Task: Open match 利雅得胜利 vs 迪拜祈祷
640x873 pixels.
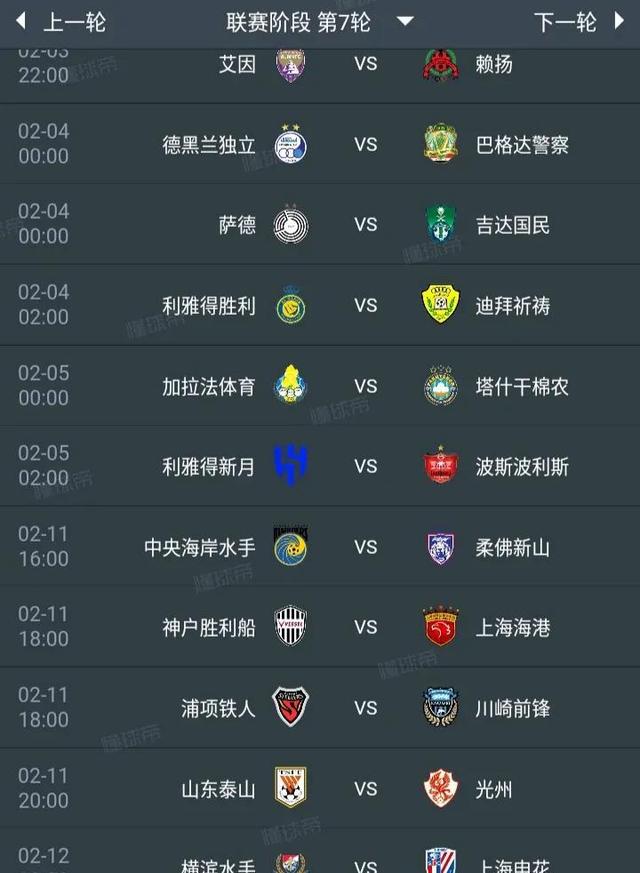Action: click(365, 305)
